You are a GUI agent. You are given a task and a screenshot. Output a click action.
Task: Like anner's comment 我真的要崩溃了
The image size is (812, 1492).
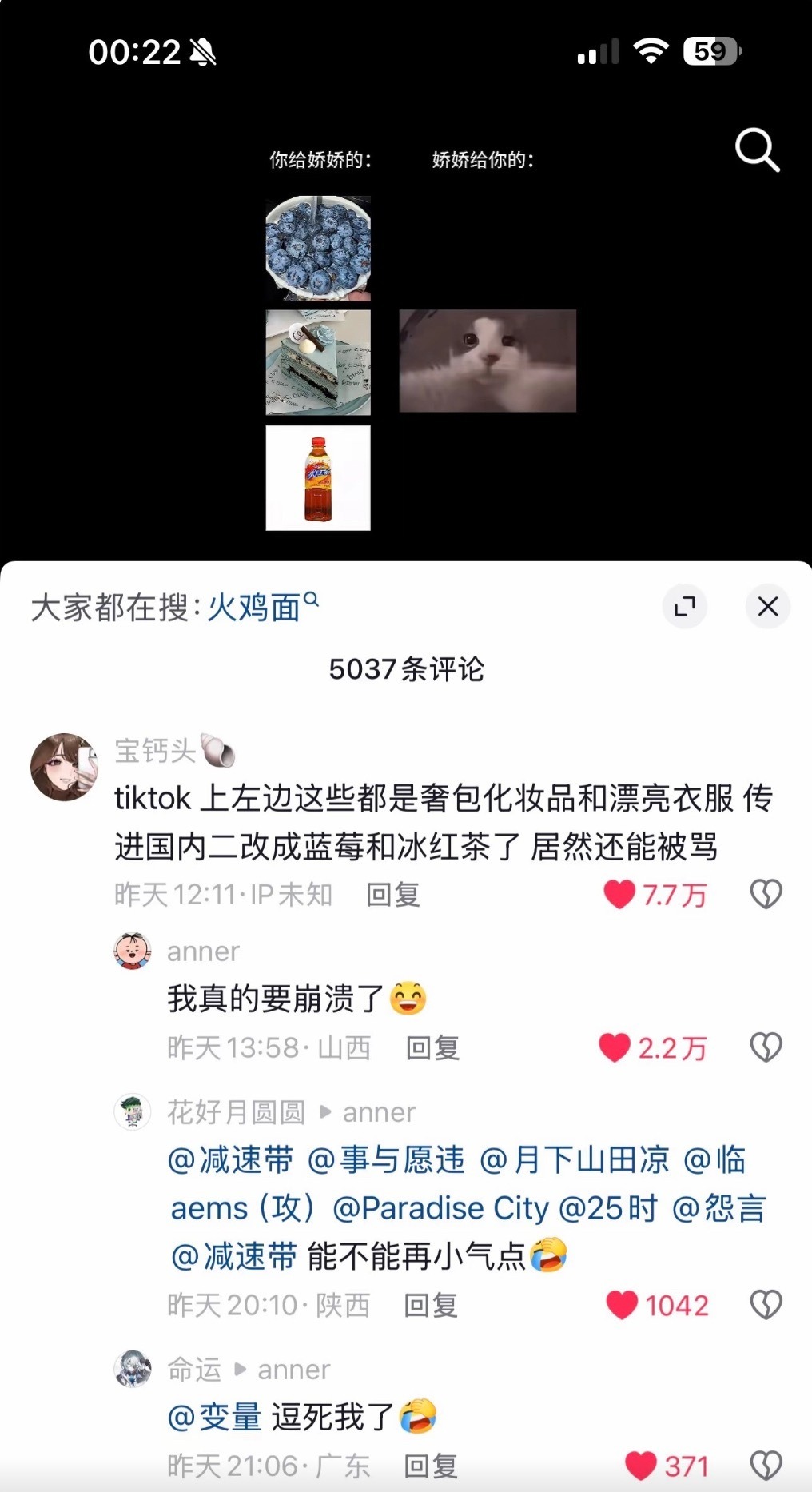point(615,1048)
